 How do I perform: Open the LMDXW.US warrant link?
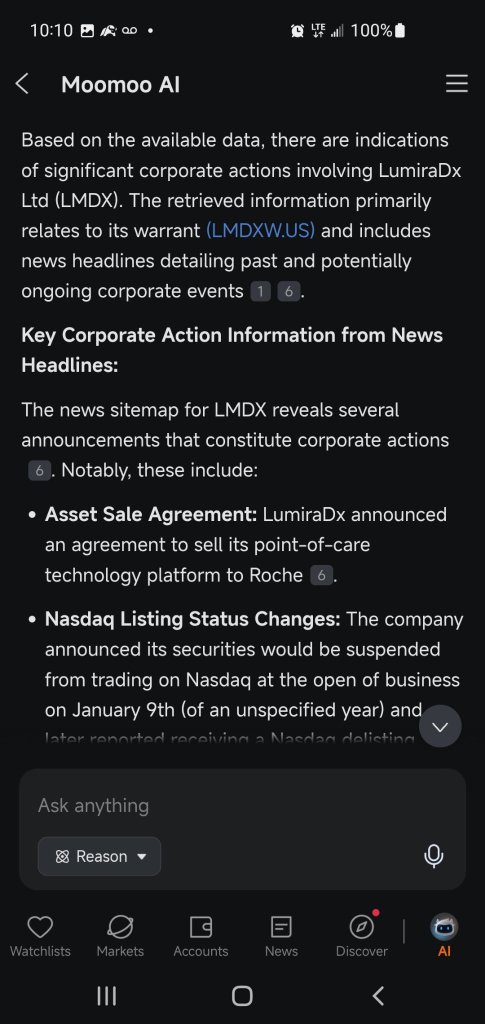pos(260,231)
